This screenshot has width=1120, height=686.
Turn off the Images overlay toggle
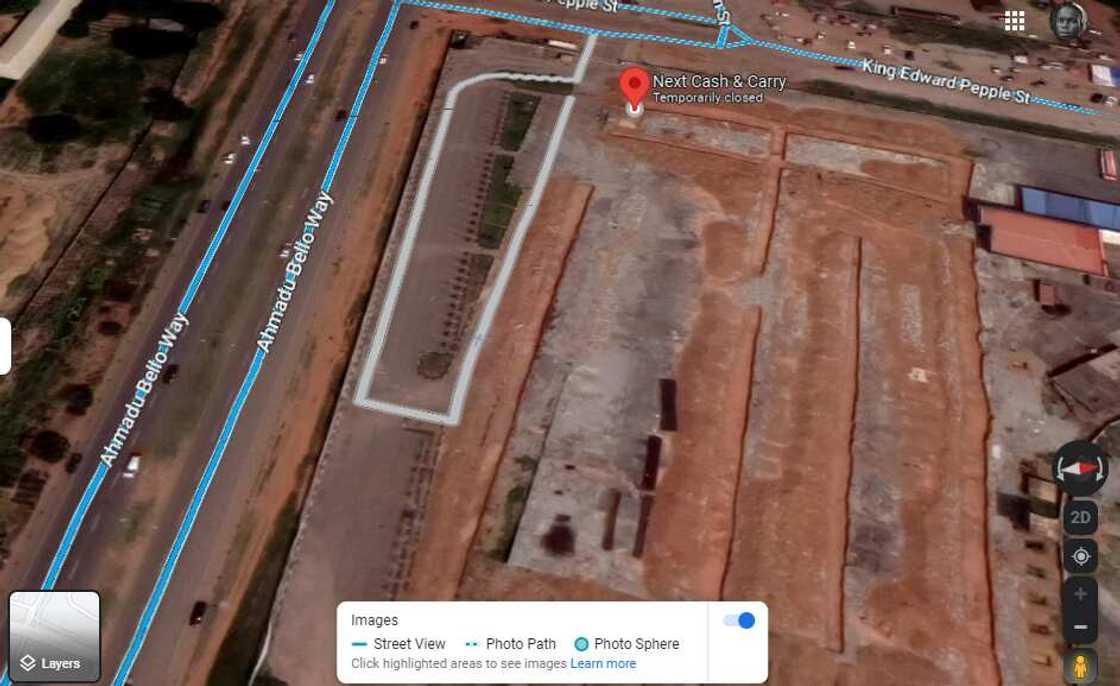tap(739, 620)
